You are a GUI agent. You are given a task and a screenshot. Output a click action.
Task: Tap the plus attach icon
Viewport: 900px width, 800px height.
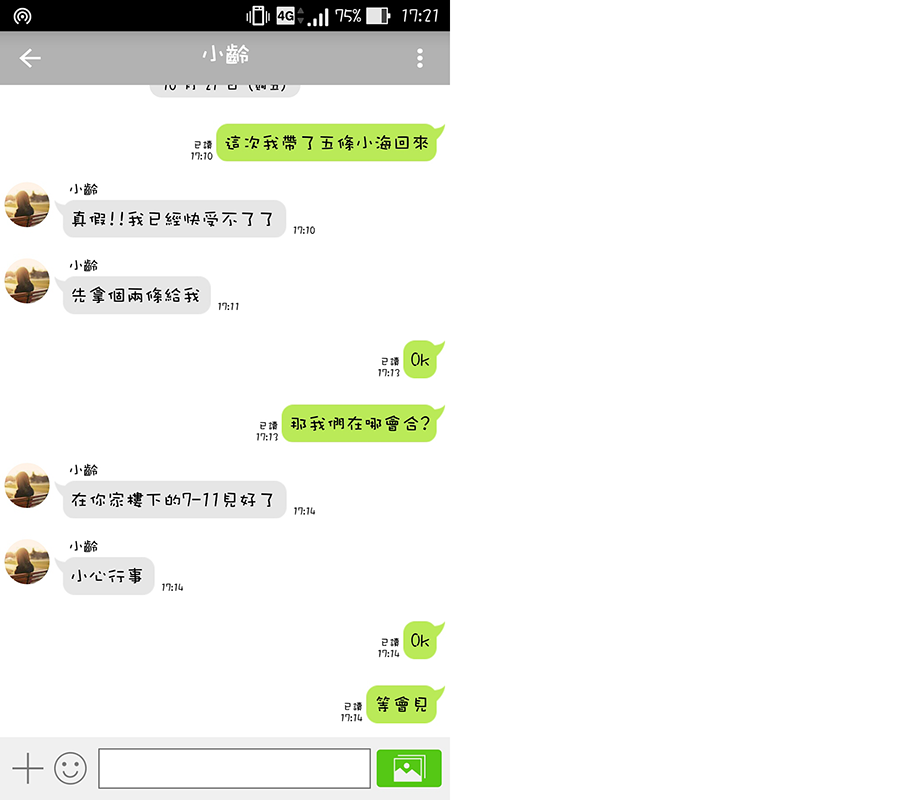(27, 768)
